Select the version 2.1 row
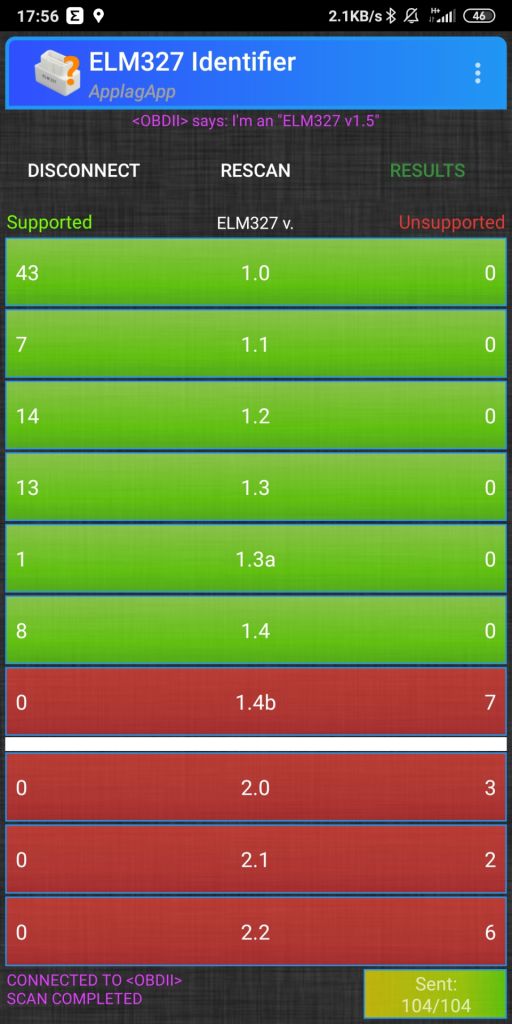Screen dimensions: 512x1024 click(256, 859)
